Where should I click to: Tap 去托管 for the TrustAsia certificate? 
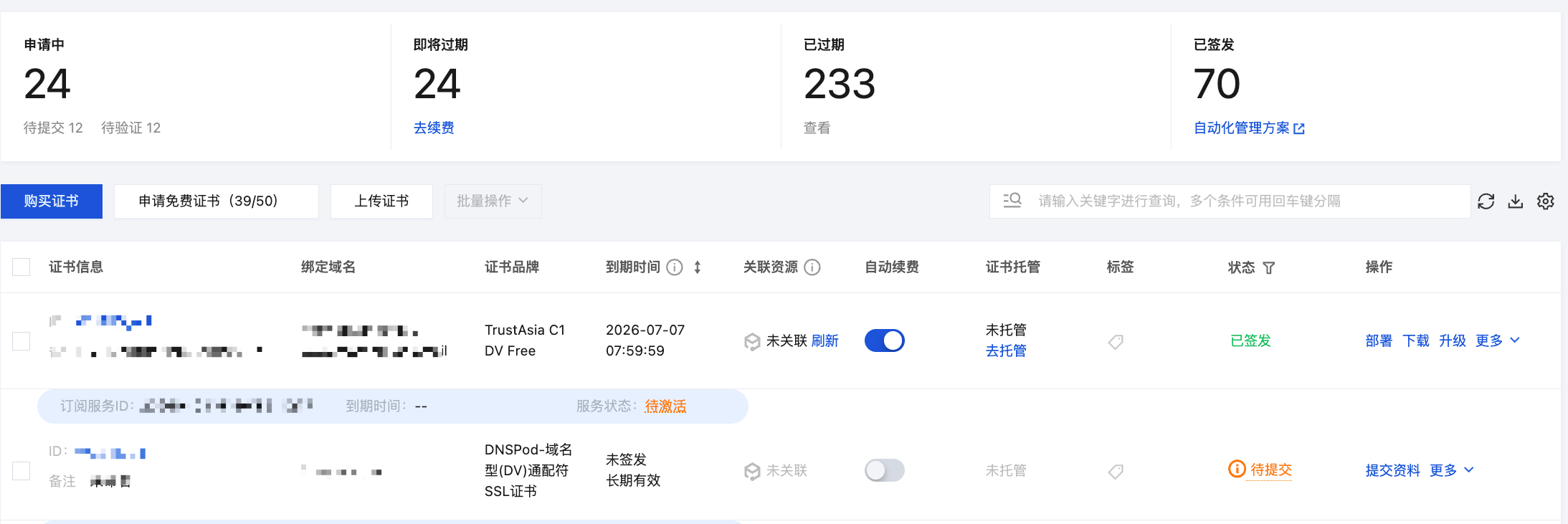1006,351
